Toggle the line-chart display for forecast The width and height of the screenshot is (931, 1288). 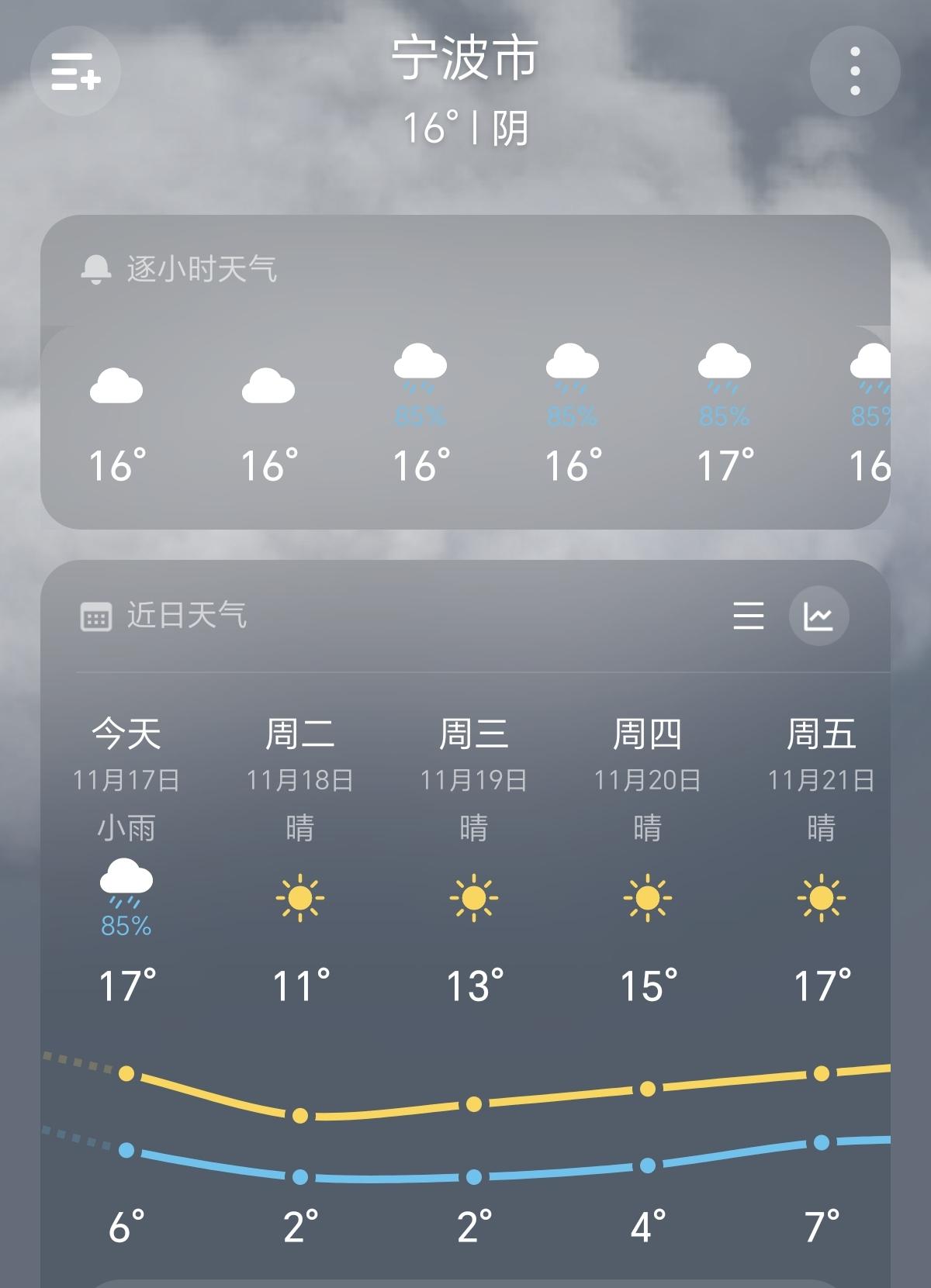pos(819,615)
